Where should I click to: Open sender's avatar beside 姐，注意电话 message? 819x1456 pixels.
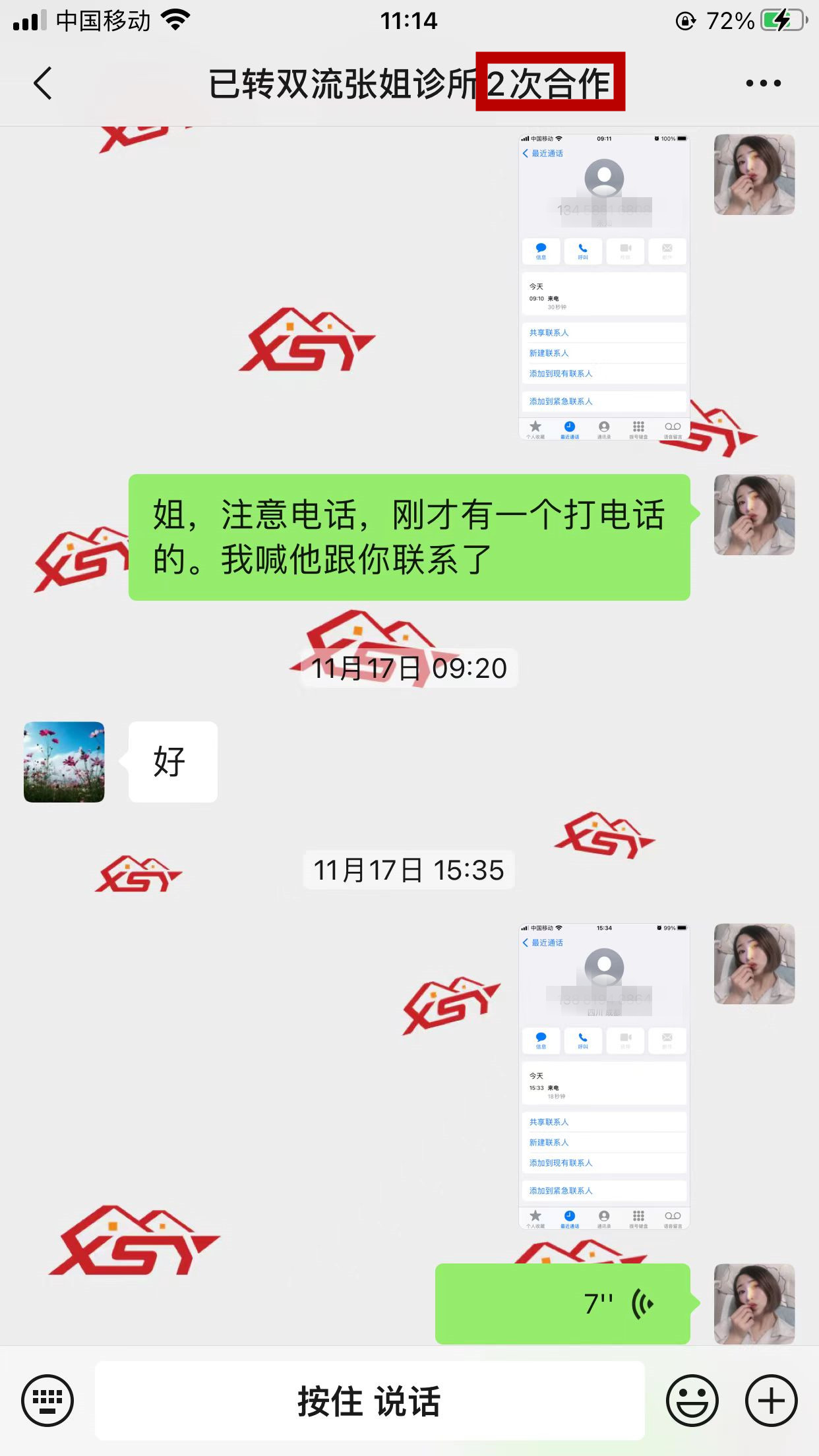click(754, 515)
